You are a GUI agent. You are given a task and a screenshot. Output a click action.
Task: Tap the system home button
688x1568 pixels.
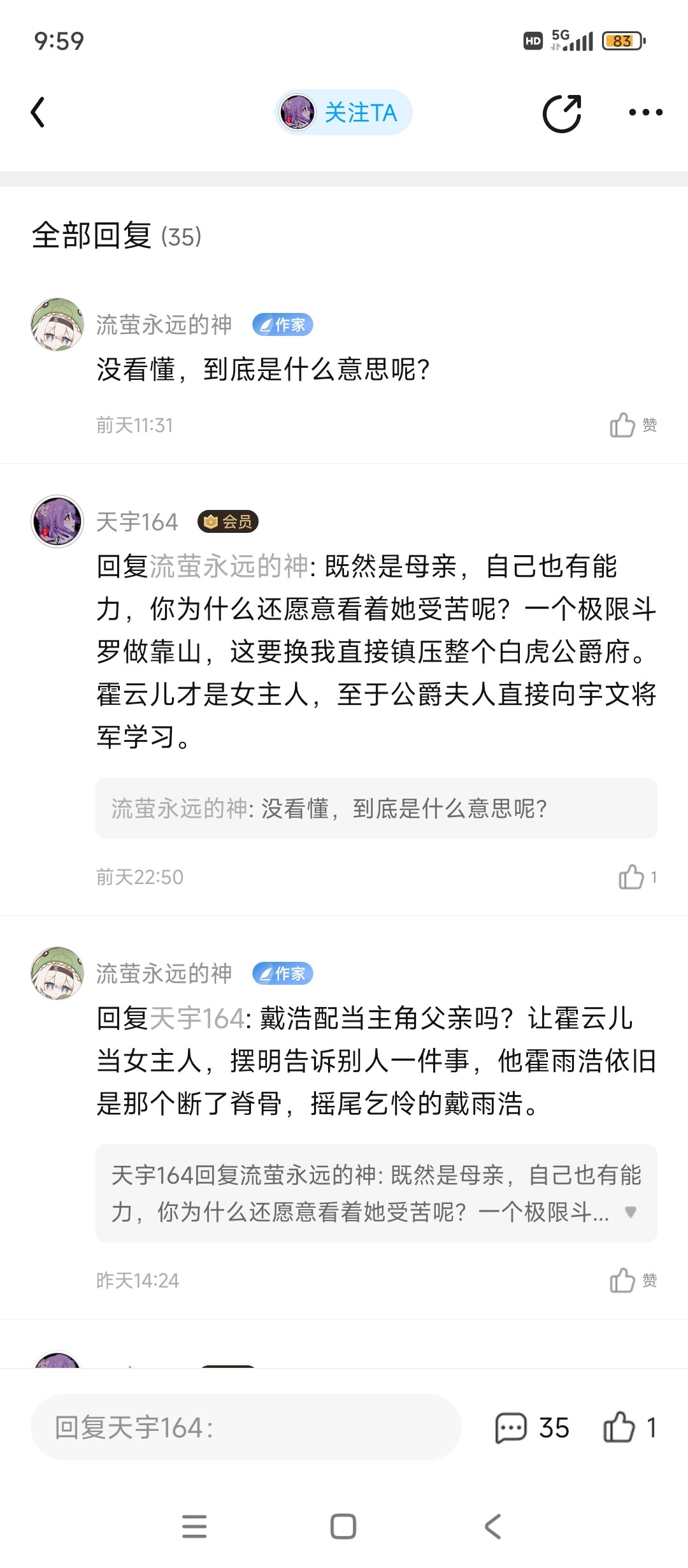coord(343,1527)
